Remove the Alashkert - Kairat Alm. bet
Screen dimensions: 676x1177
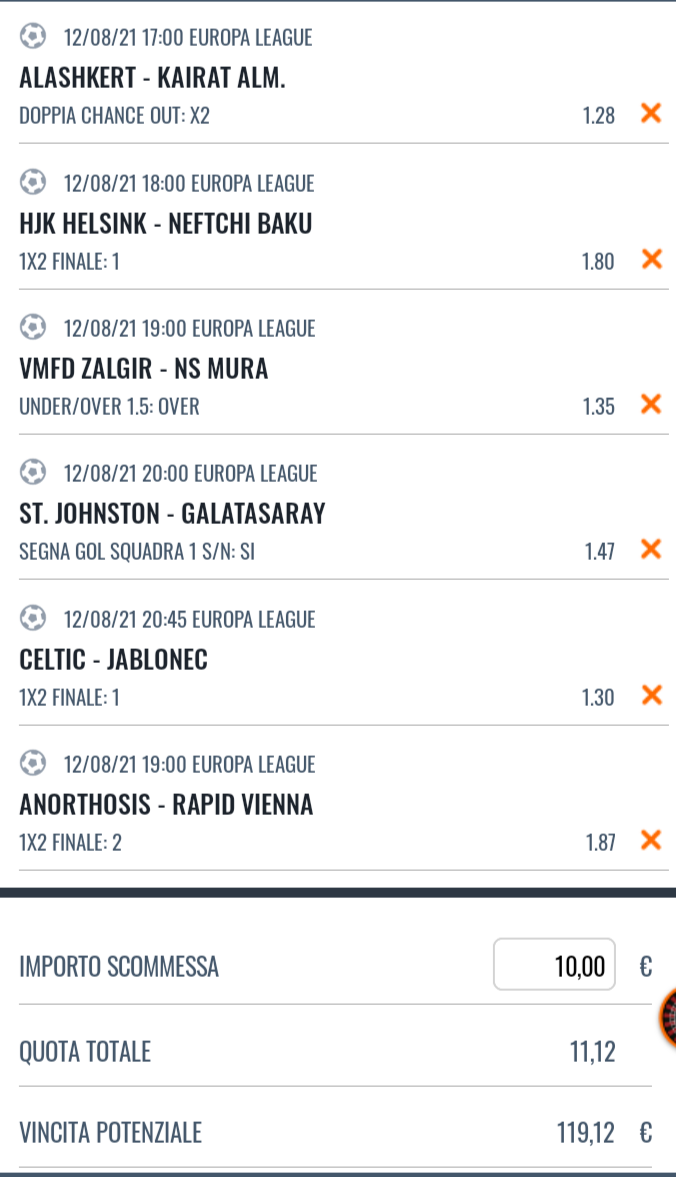click(x=650, y=113)
